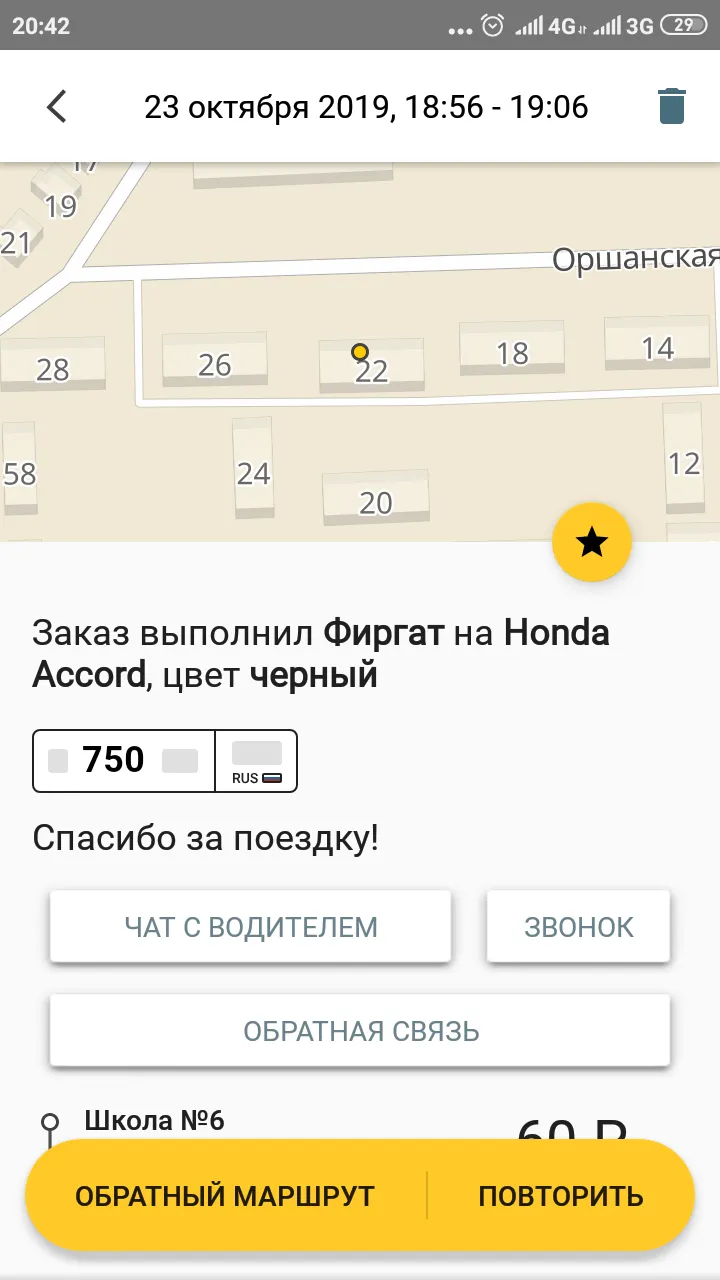
Task: Repeat the order with ПОВТОРИТЬ
Action: tap(561, 1196)
